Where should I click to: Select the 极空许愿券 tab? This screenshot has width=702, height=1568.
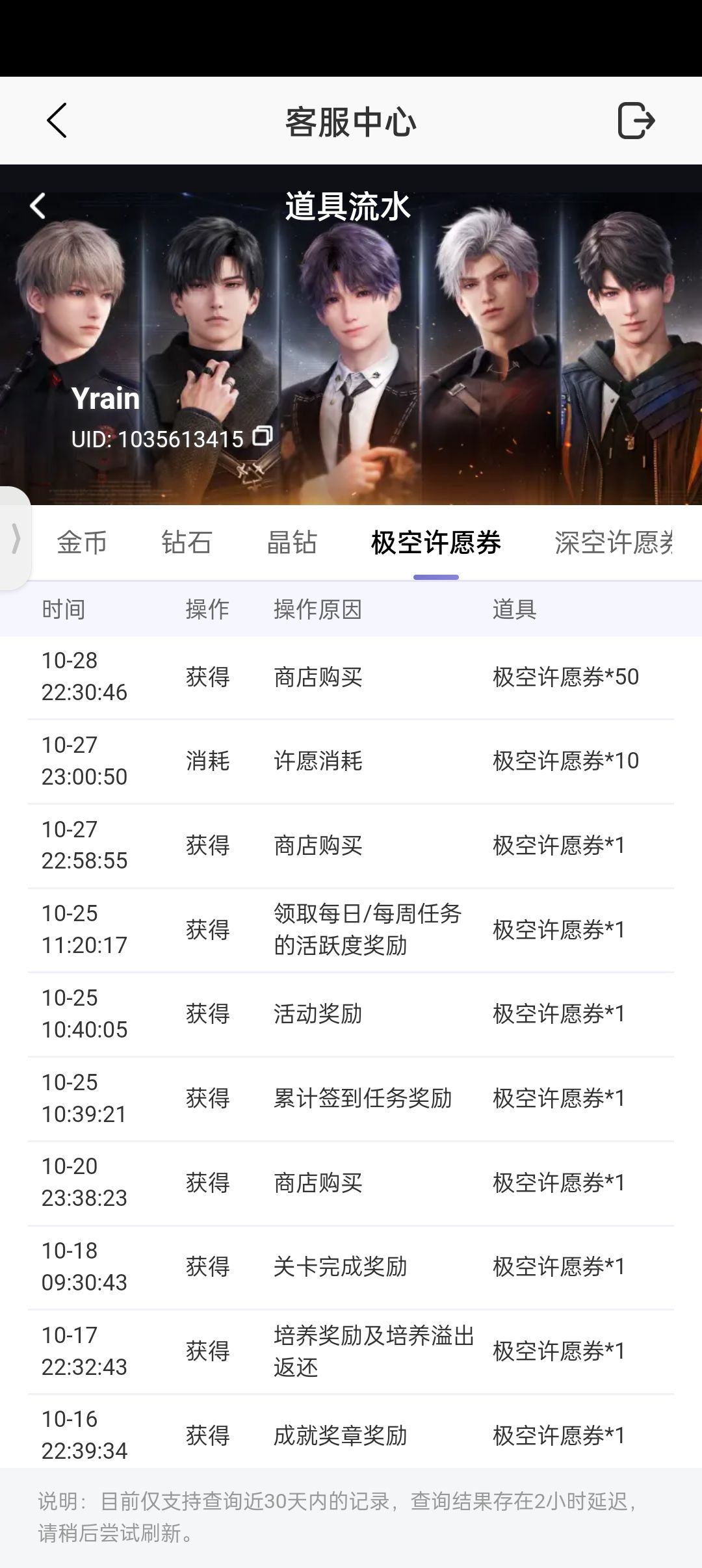tap(436, 542)
